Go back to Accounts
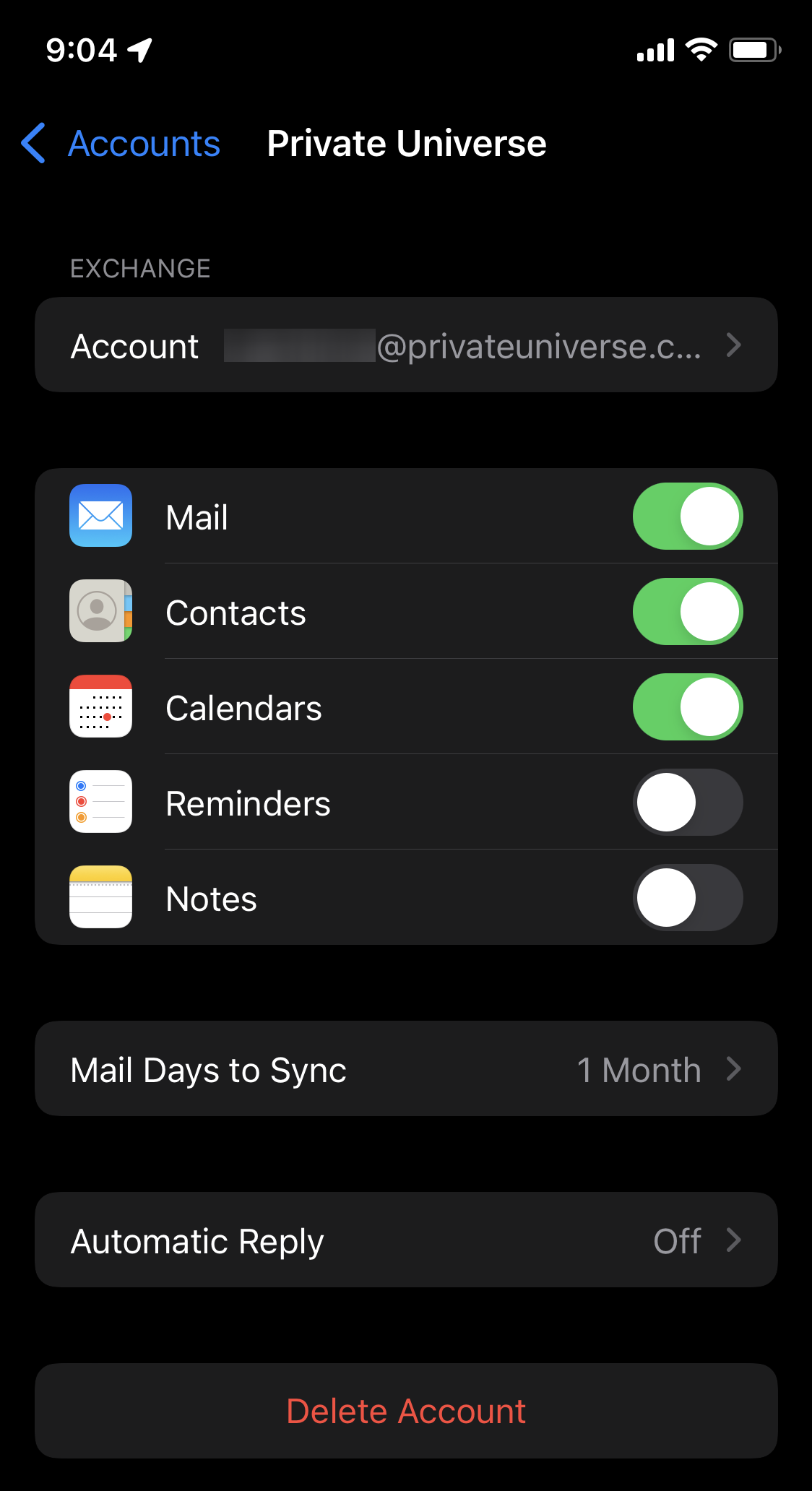The height and width of the screenshot is (1491, 812). pos(119,144)
